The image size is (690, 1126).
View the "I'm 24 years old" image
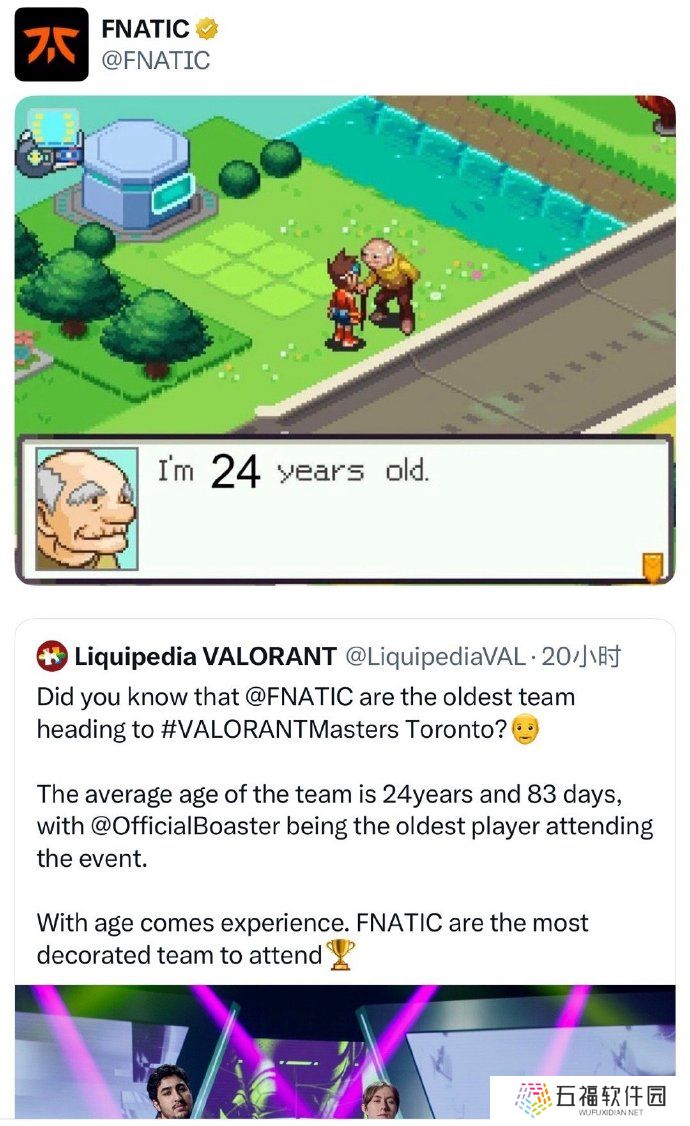[x=344, y=340]
